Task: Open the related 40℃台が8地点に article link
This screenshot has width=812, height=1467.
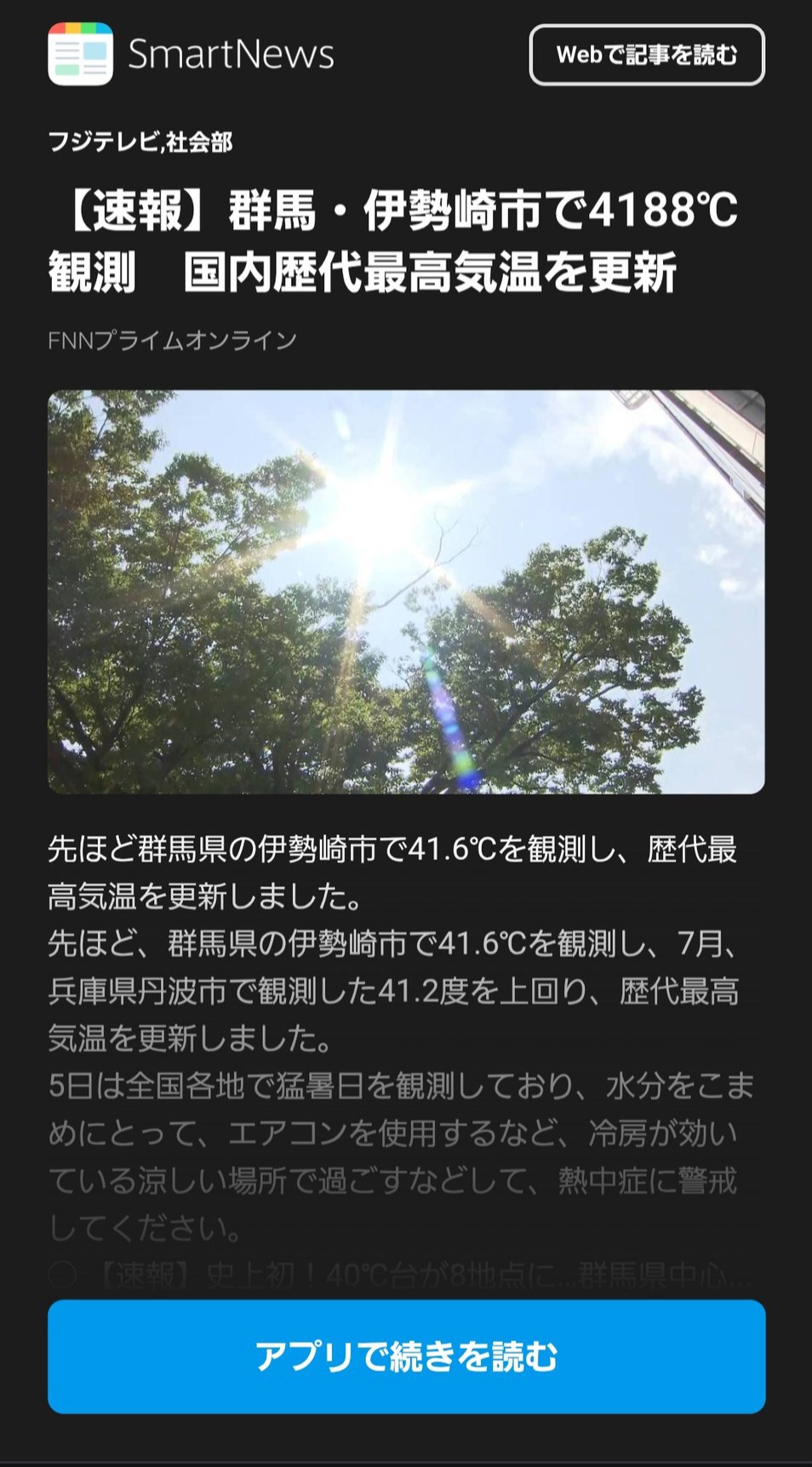Action: pyautogui.click(x=421, y=1275)
